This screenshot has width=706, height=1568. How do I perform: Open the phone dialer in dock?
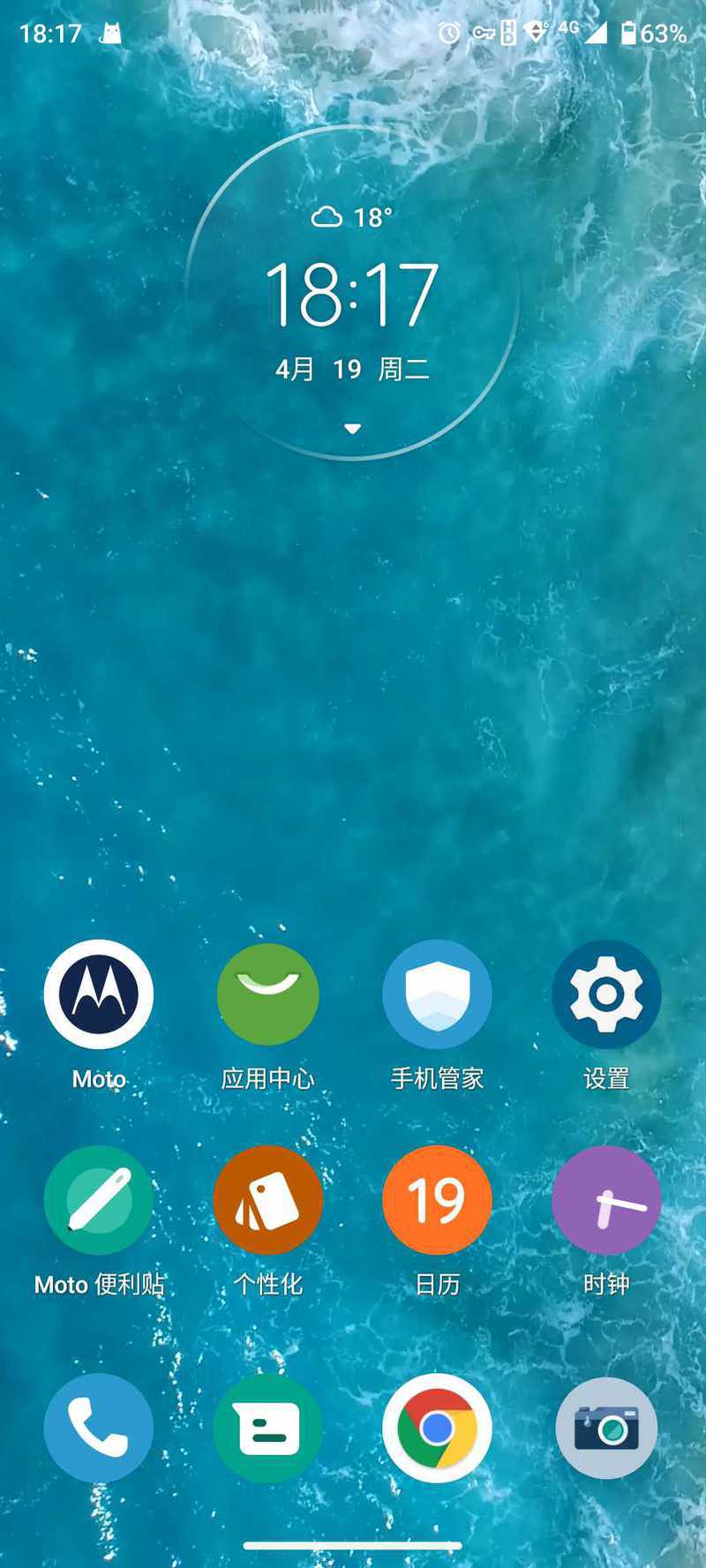click(98, 1427)
